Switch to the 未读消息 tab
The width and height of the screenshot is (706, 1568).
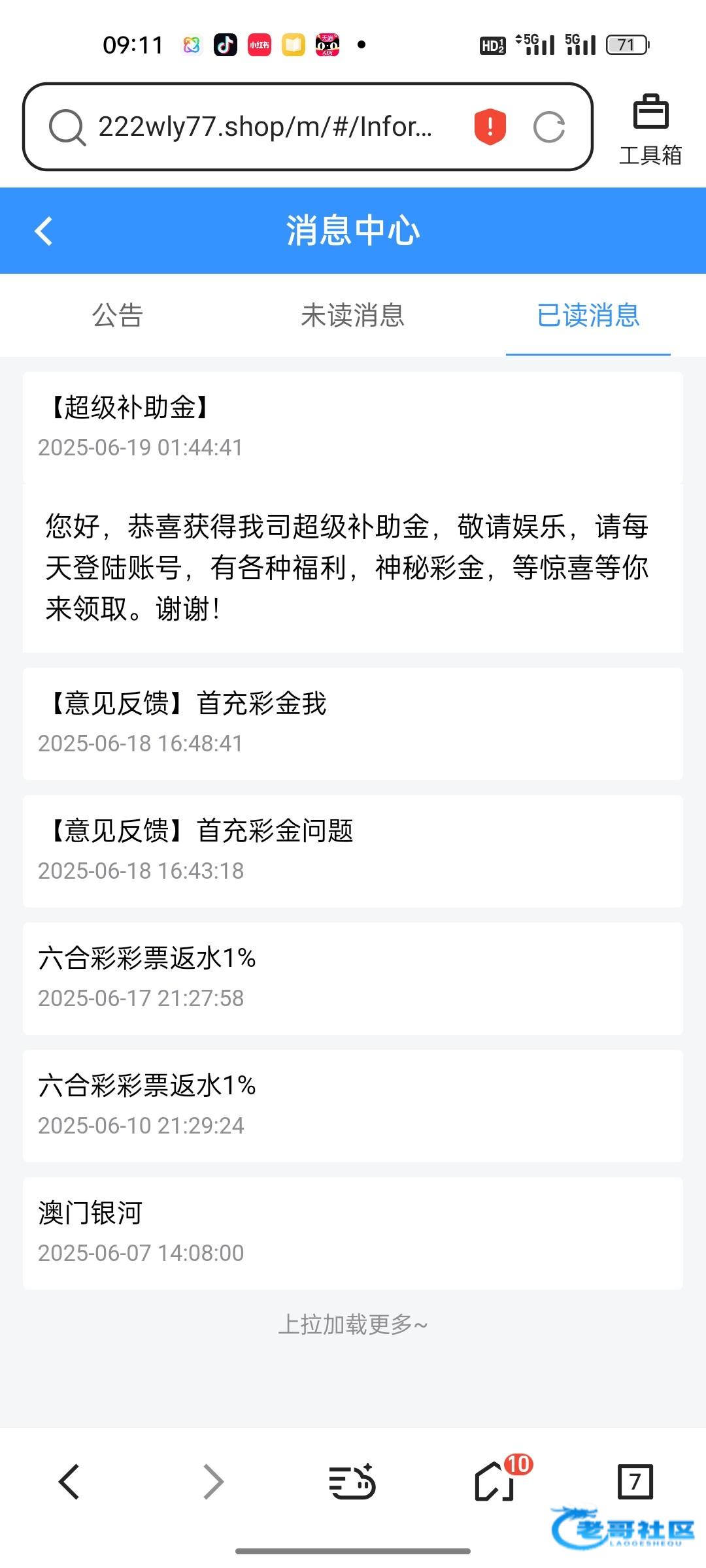pos(353,316)
